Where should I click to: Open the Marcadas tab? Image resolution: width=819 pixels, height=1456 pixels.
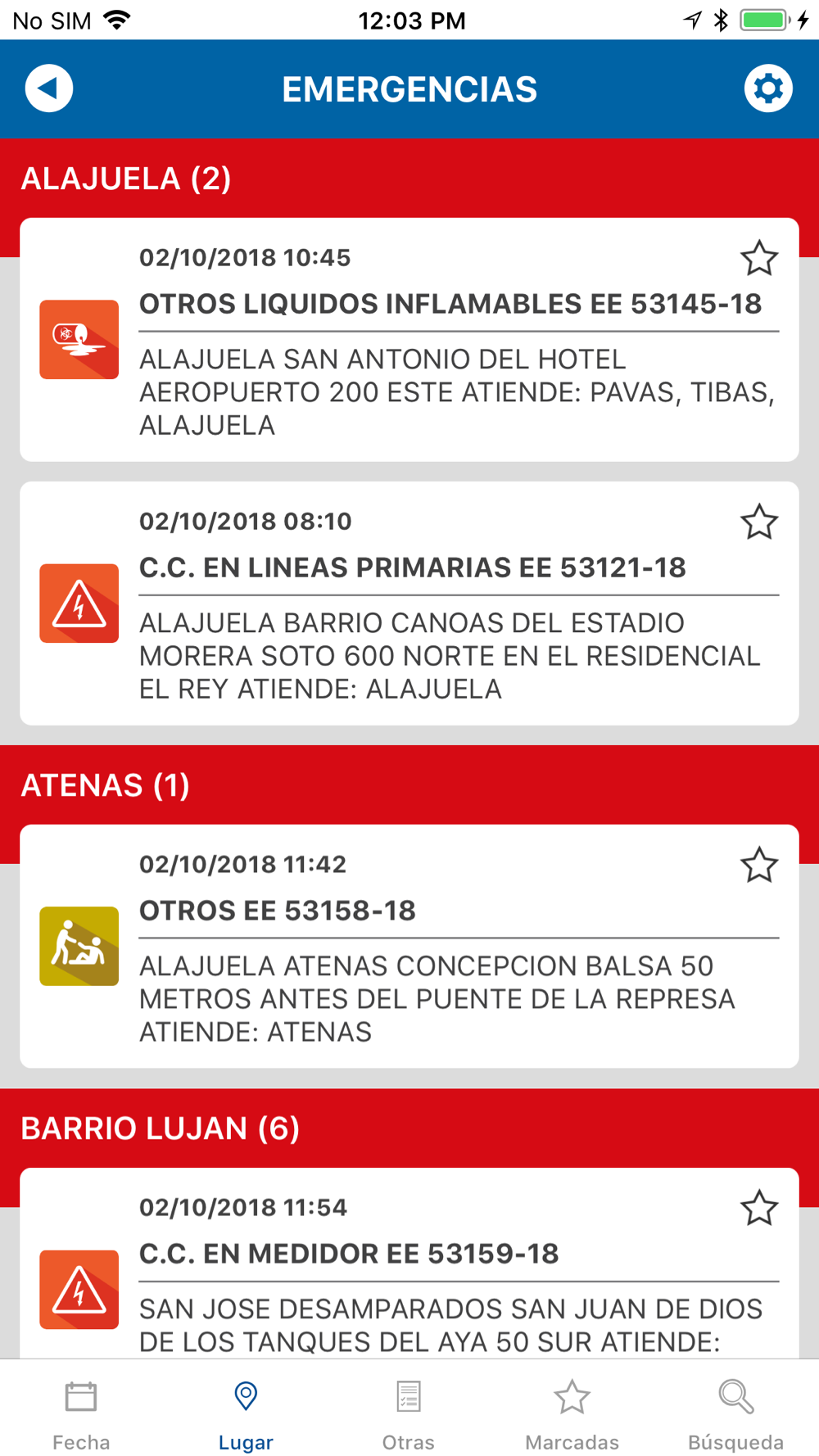coord(572,1415)
